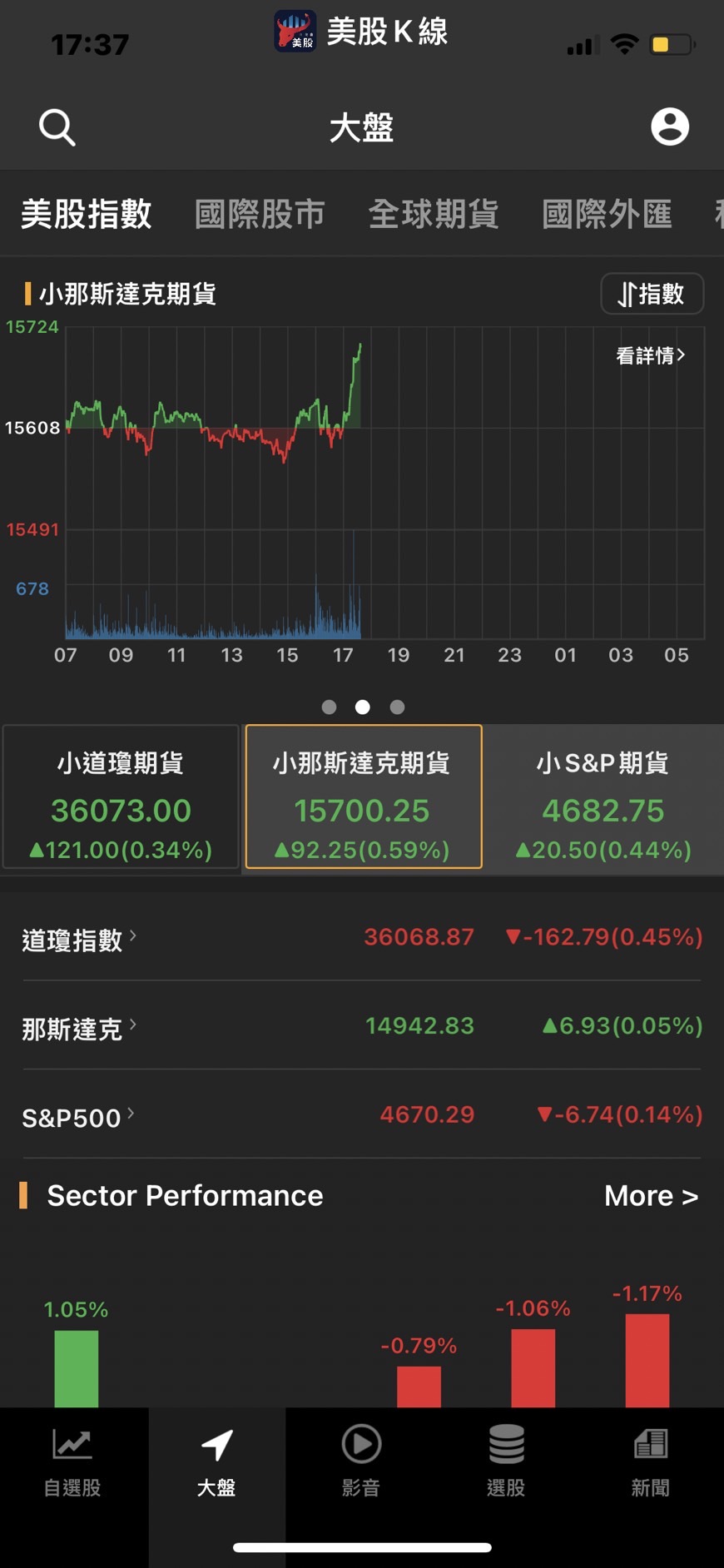Screen dimensions: 724x1568
Task: Select the 小道瓊期貨 futures card
Action: point(120,797)
